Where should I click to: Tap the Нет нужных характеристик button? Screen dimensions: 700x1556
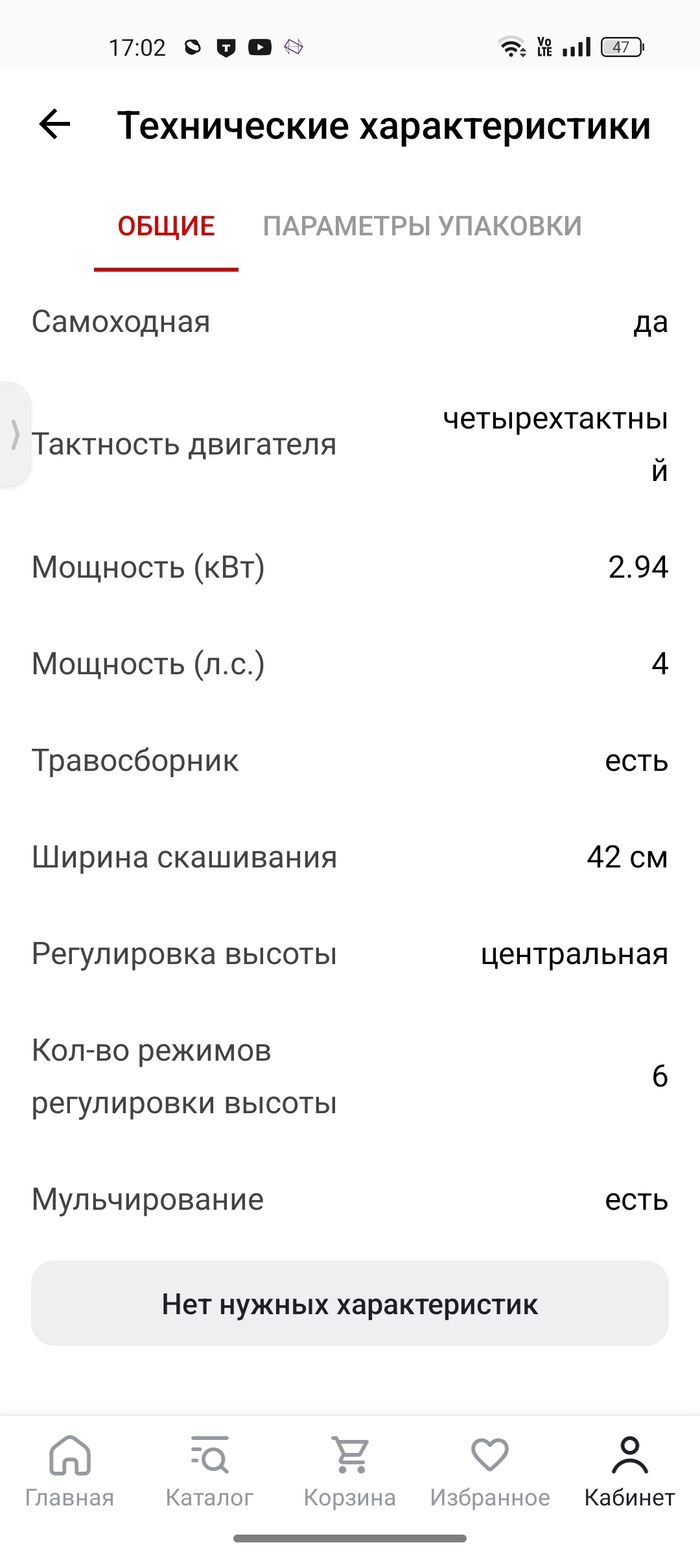350,1304
